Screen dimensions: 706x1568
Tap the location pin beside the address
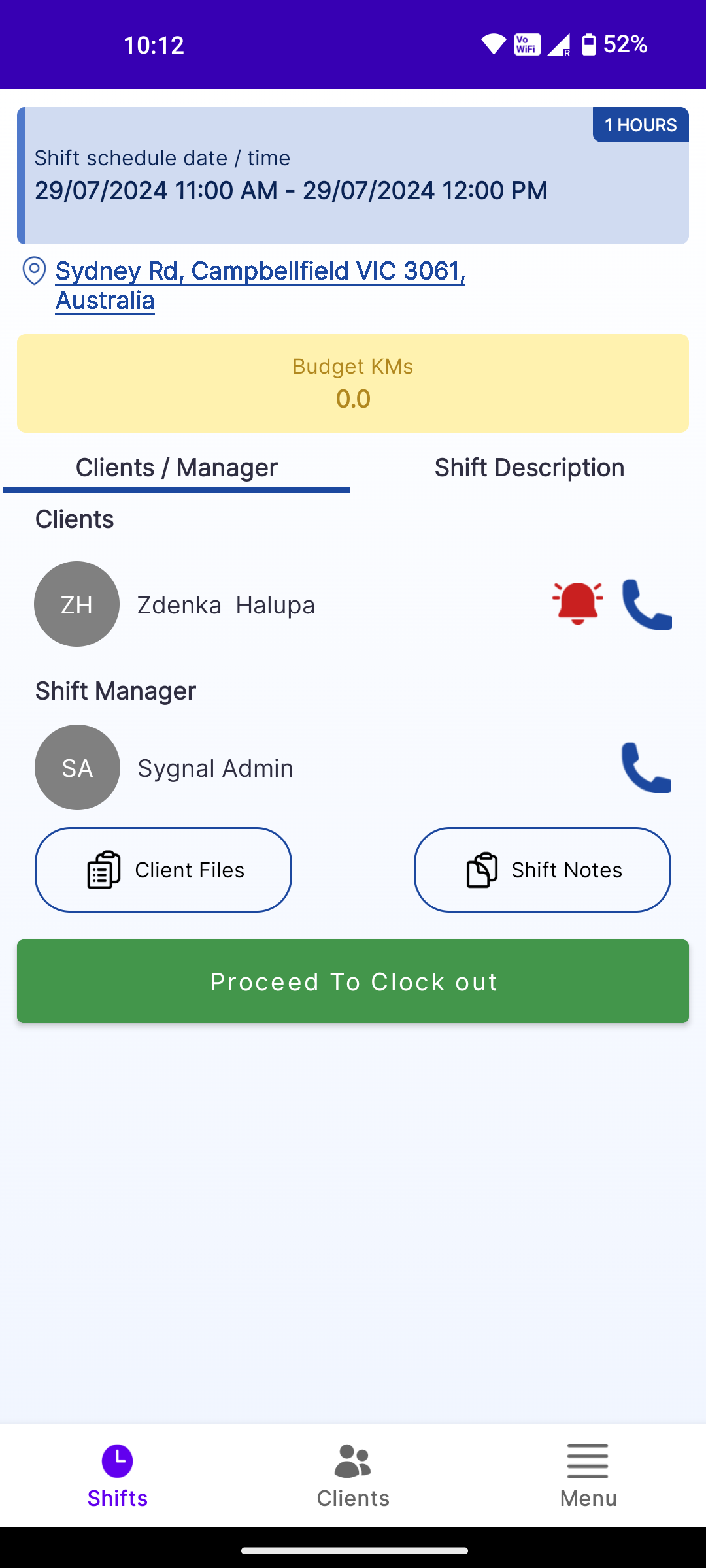(34, 270)
